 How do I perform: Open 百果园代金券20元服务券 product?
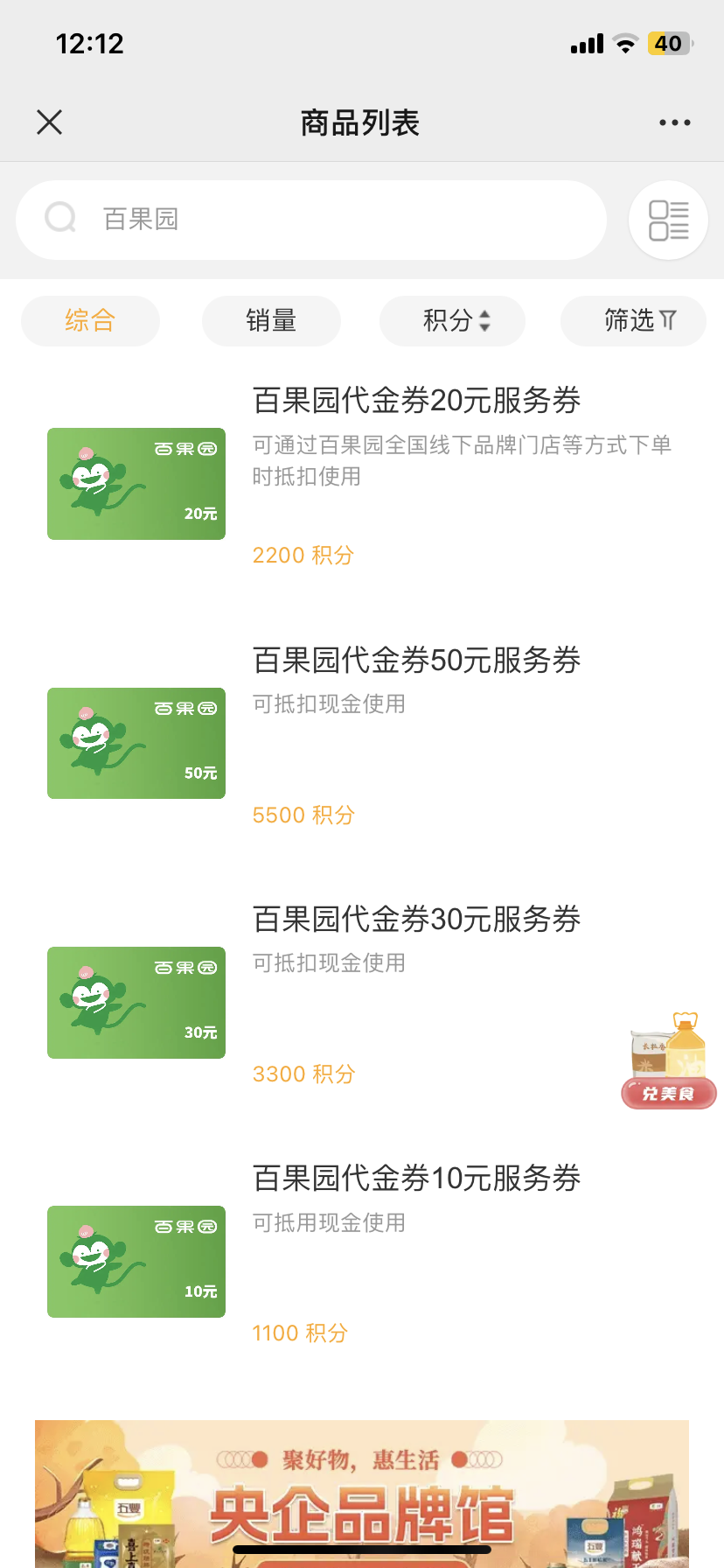pos(416,401)
